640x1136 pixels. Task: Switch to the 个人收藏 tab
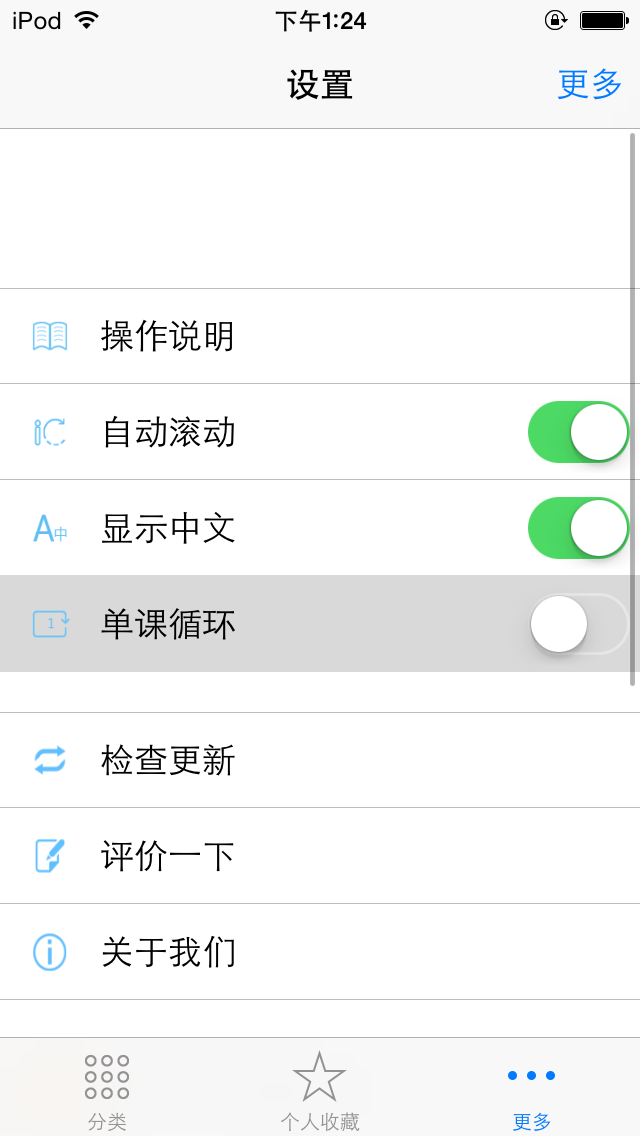[x=319, y=1090]
